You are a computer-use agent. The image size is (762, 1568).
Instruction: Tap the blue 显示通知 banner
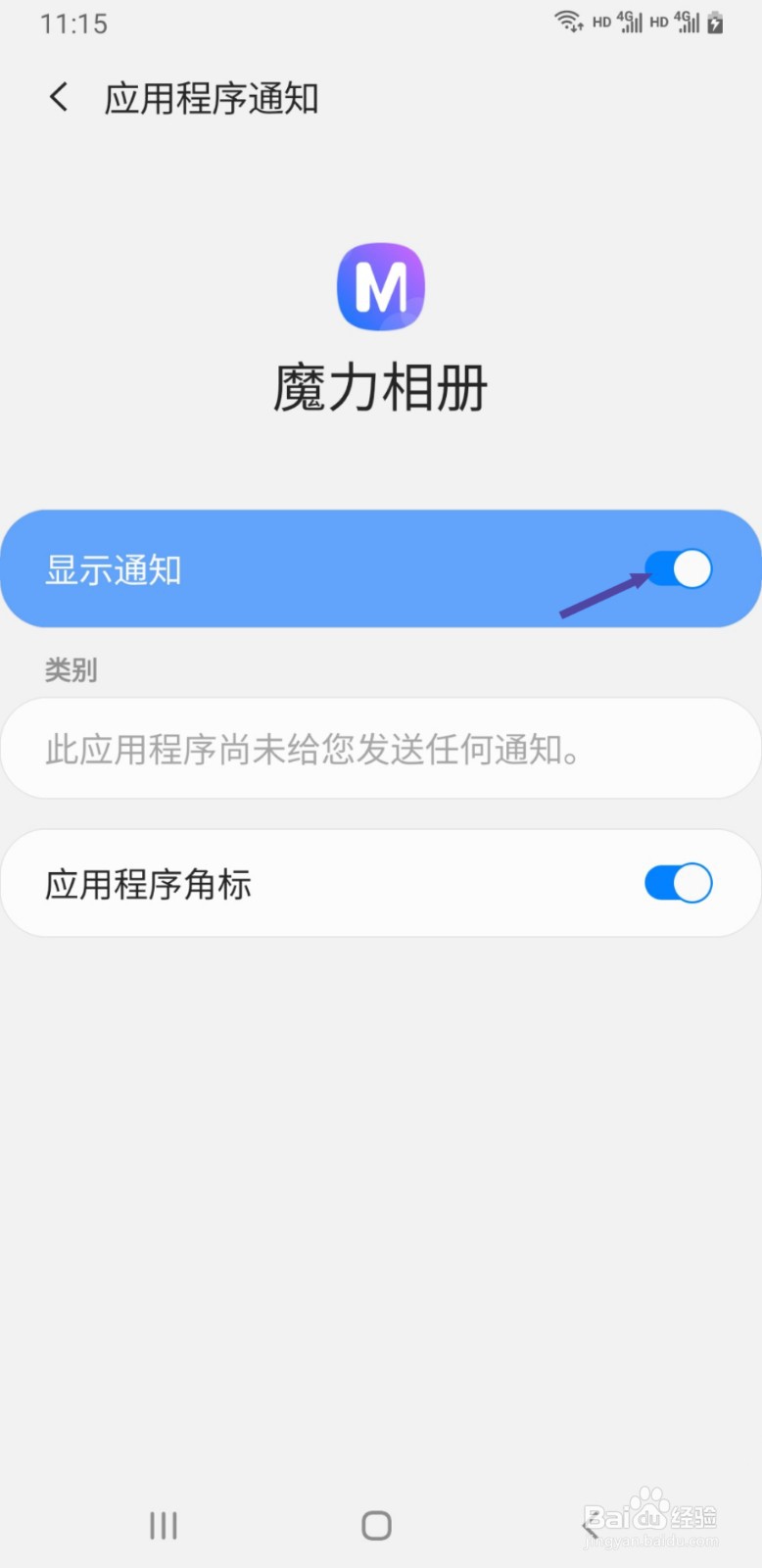pos(294,568)
